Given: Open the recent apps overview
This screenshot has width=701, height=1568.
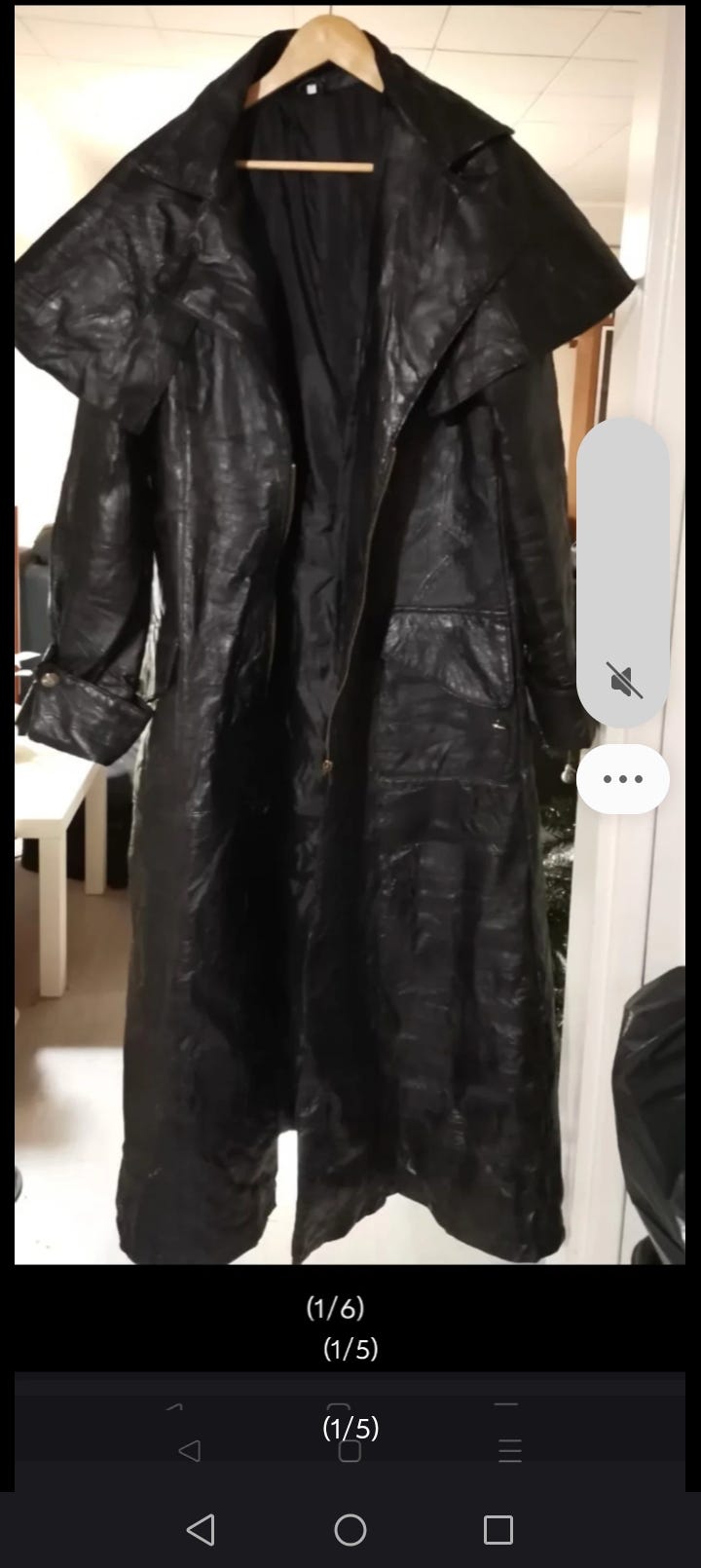Looking at the screenshot, I should [x=498, y=1530].
